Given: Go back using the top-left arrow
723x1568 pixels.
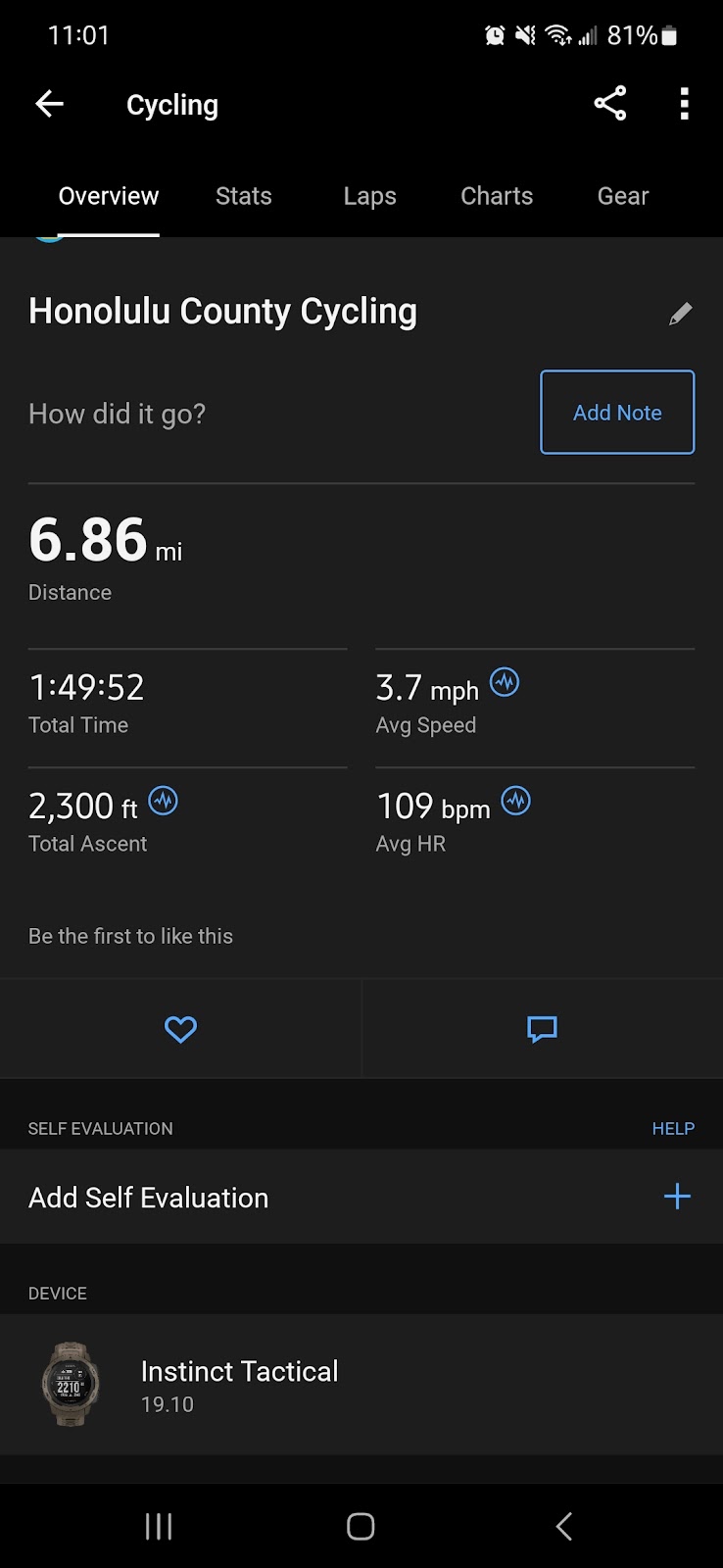Looking at the screenshot, I should pyautogui.click(x=49, y=104).
